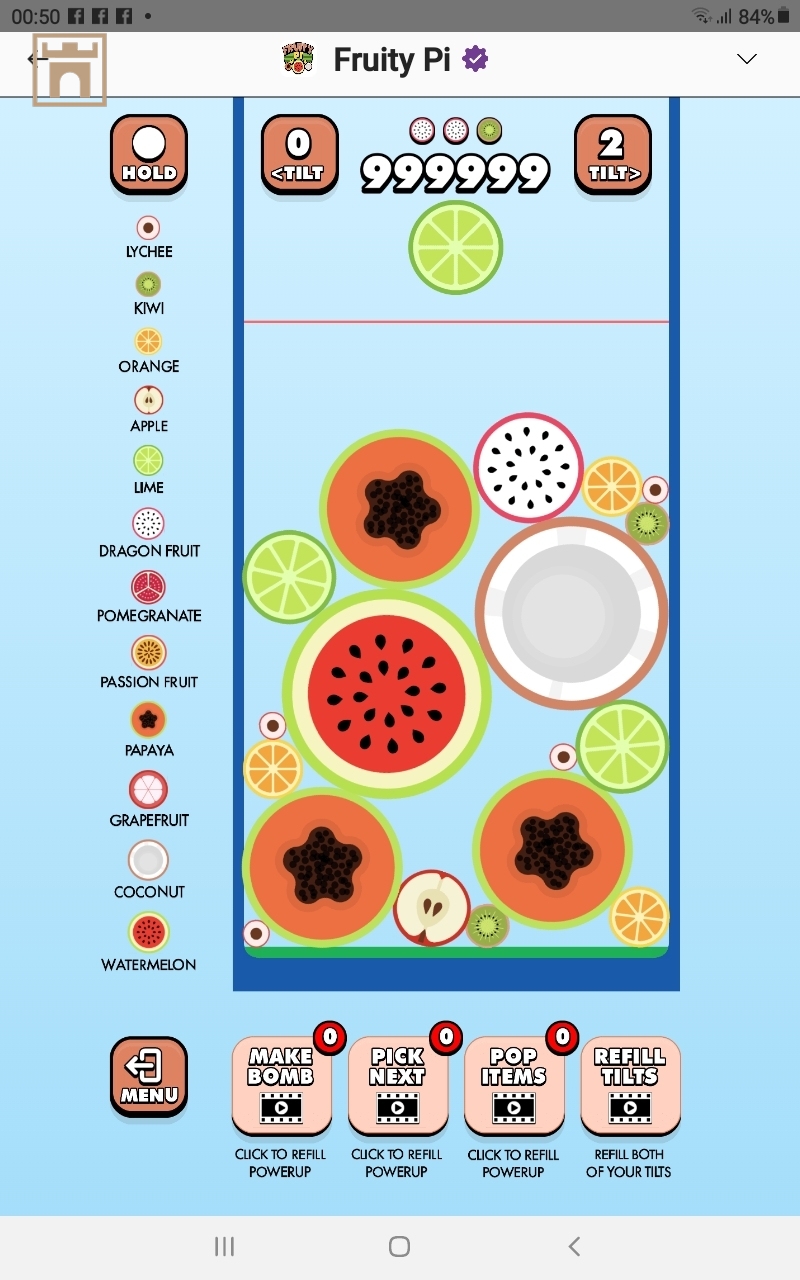800x1280 pixels.
Task: Go back via system navigation bar
Action: pyautogui.click(x=573, y=1246)
